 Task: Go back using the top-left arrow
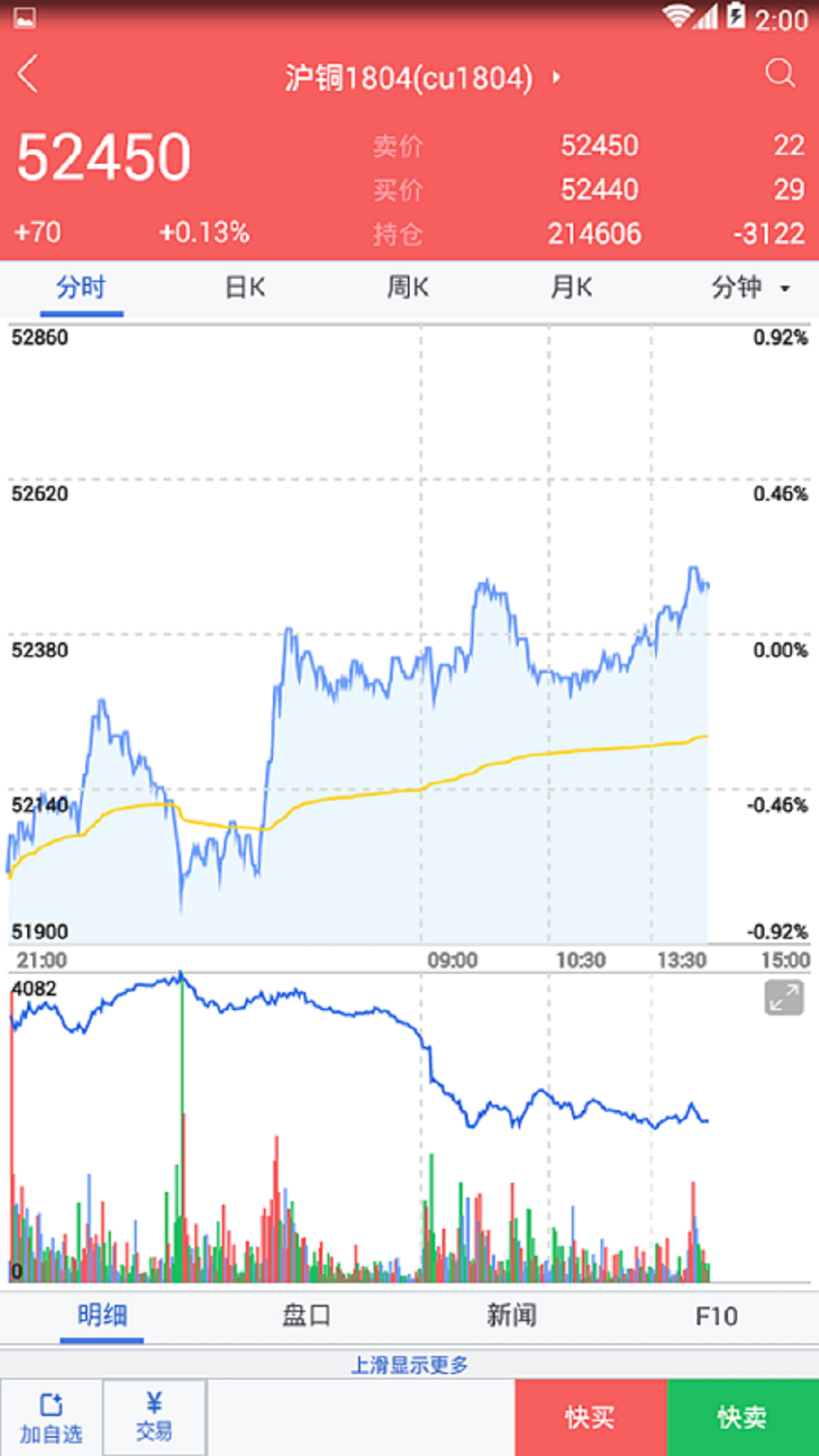tap(29, 74)
